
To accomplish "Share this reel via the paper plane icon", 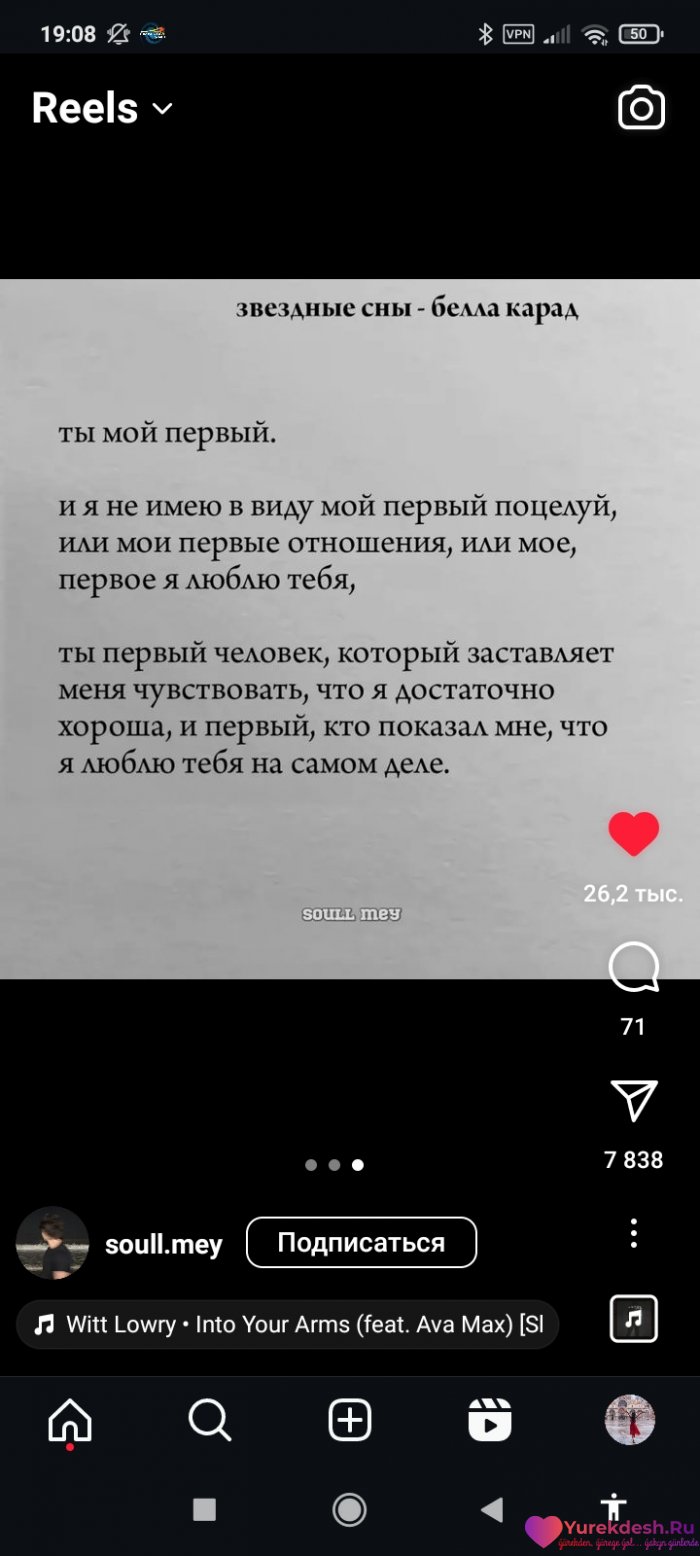I will click(x=633, y=1101).
